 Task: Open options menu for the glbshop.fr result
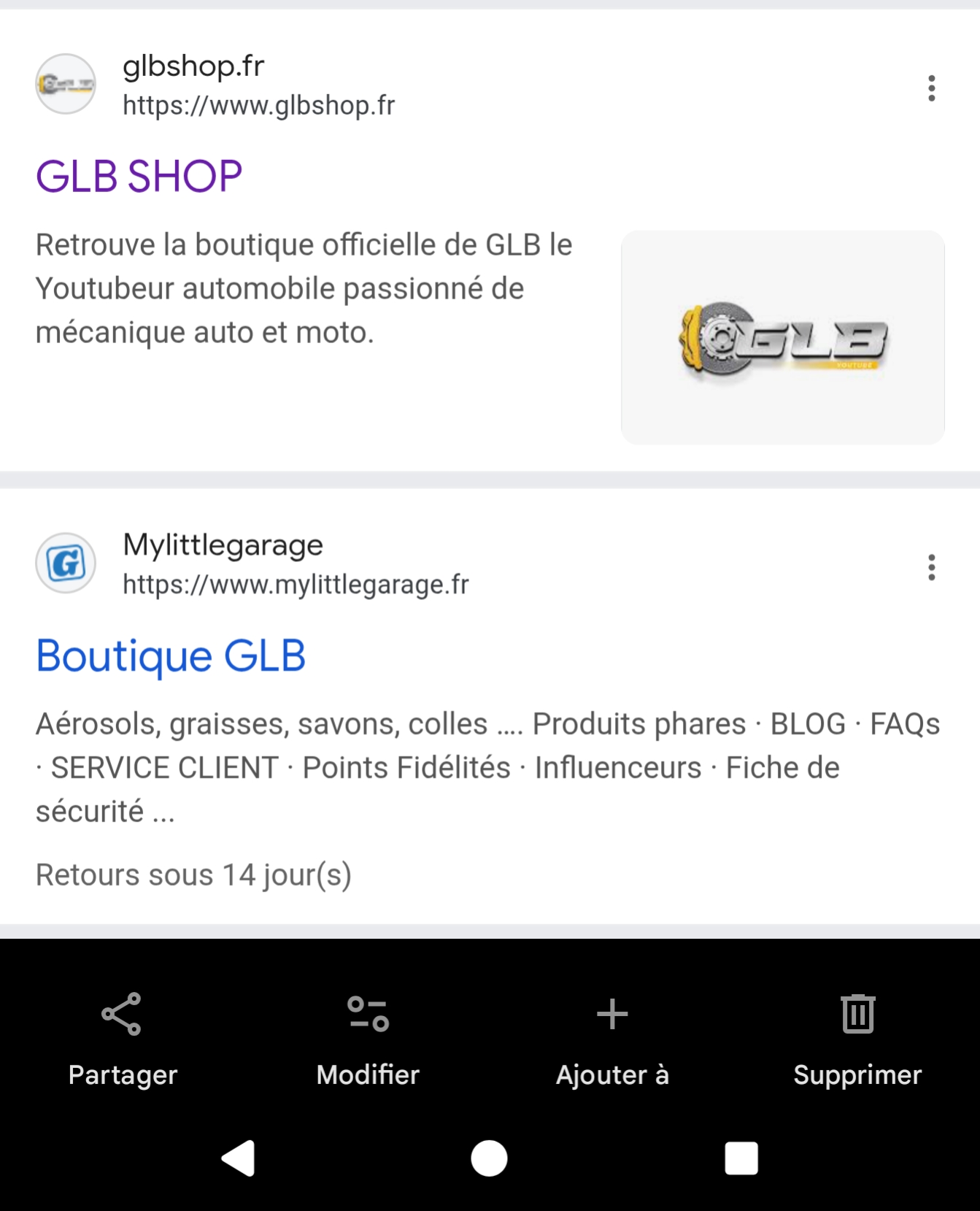point(931,88)
